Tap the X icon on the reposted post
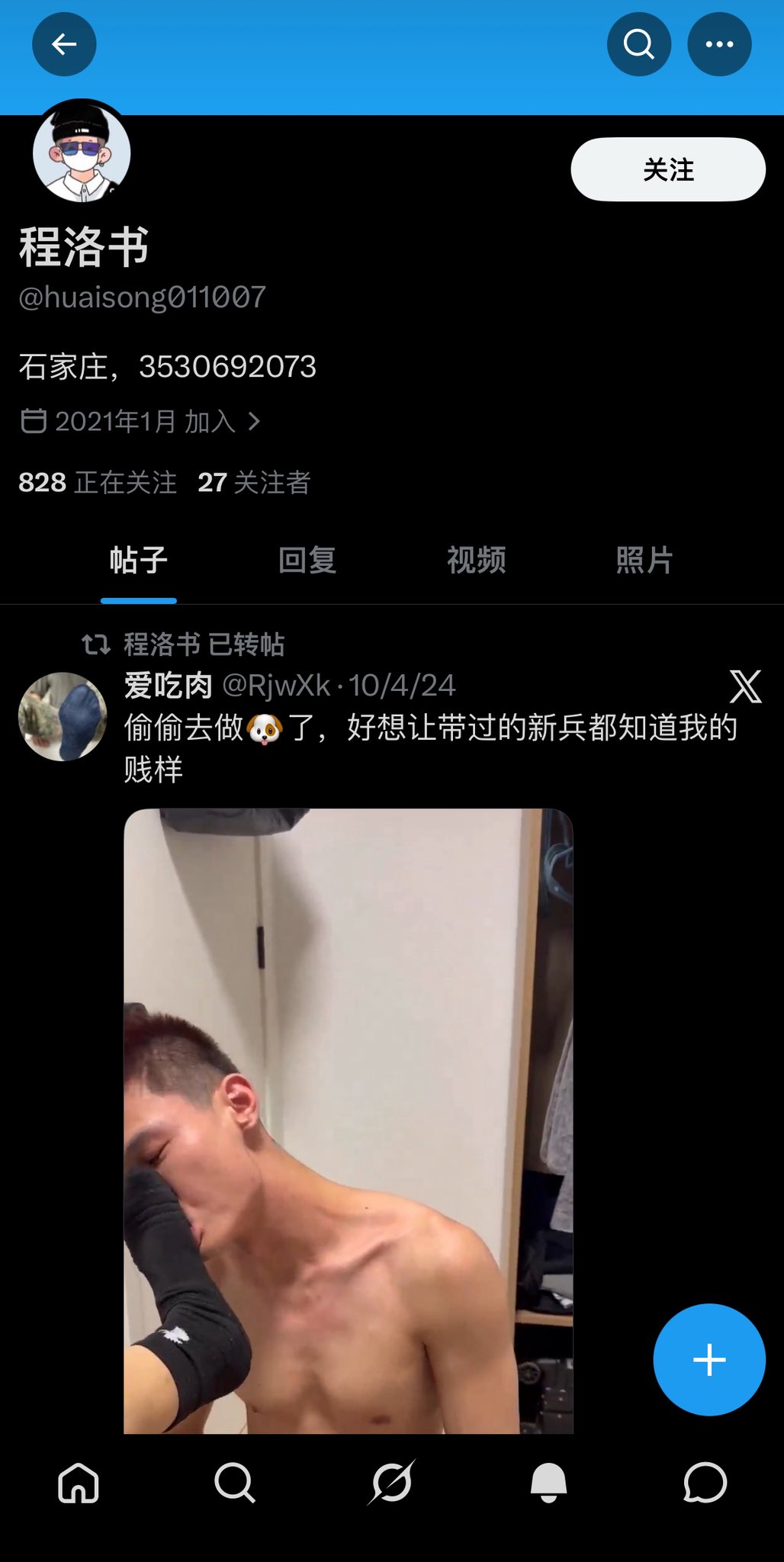784x1562 pixels. (x=745, y=686)
